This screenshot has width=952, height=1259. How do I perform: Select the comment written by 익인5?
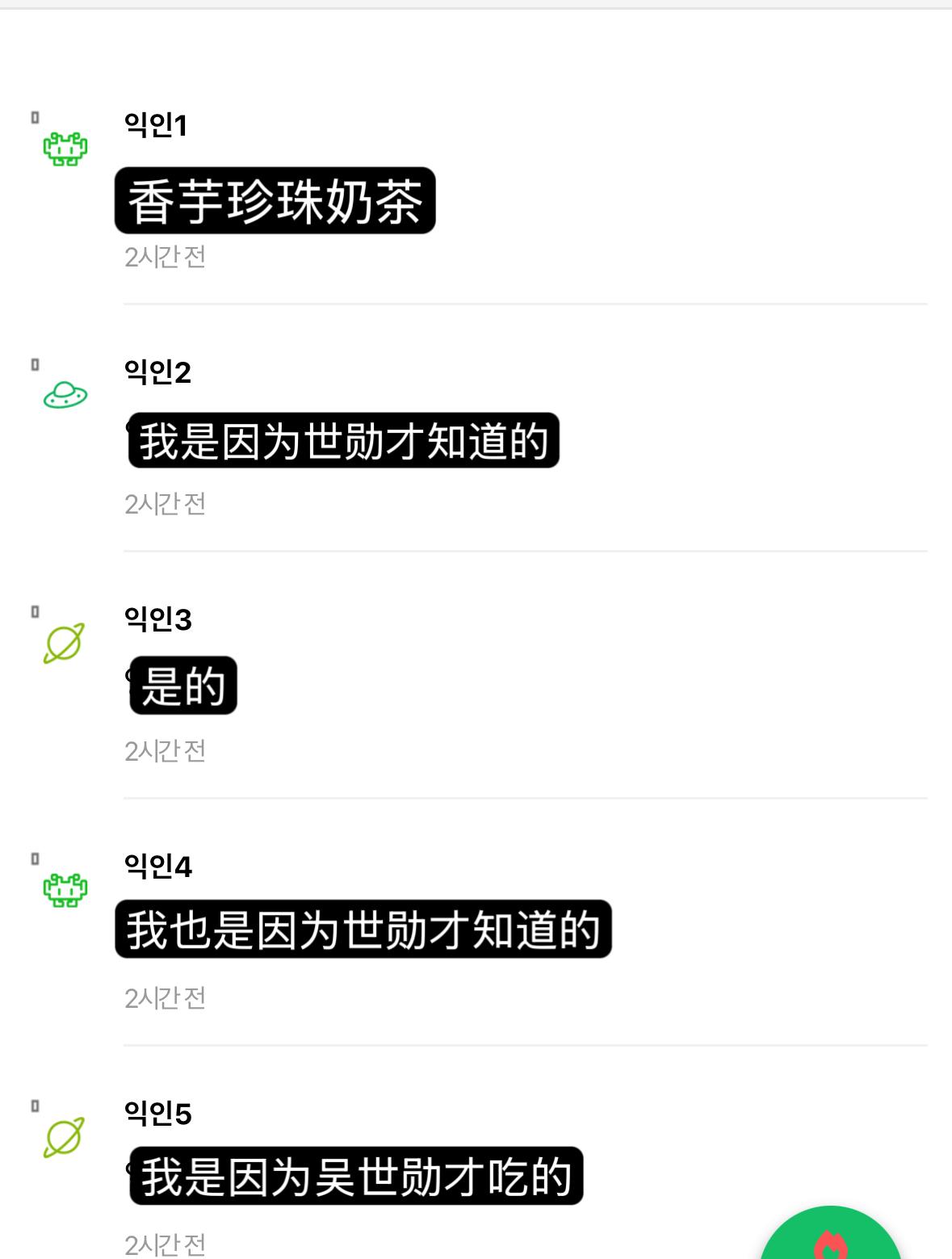click(x=356, y=1176)
